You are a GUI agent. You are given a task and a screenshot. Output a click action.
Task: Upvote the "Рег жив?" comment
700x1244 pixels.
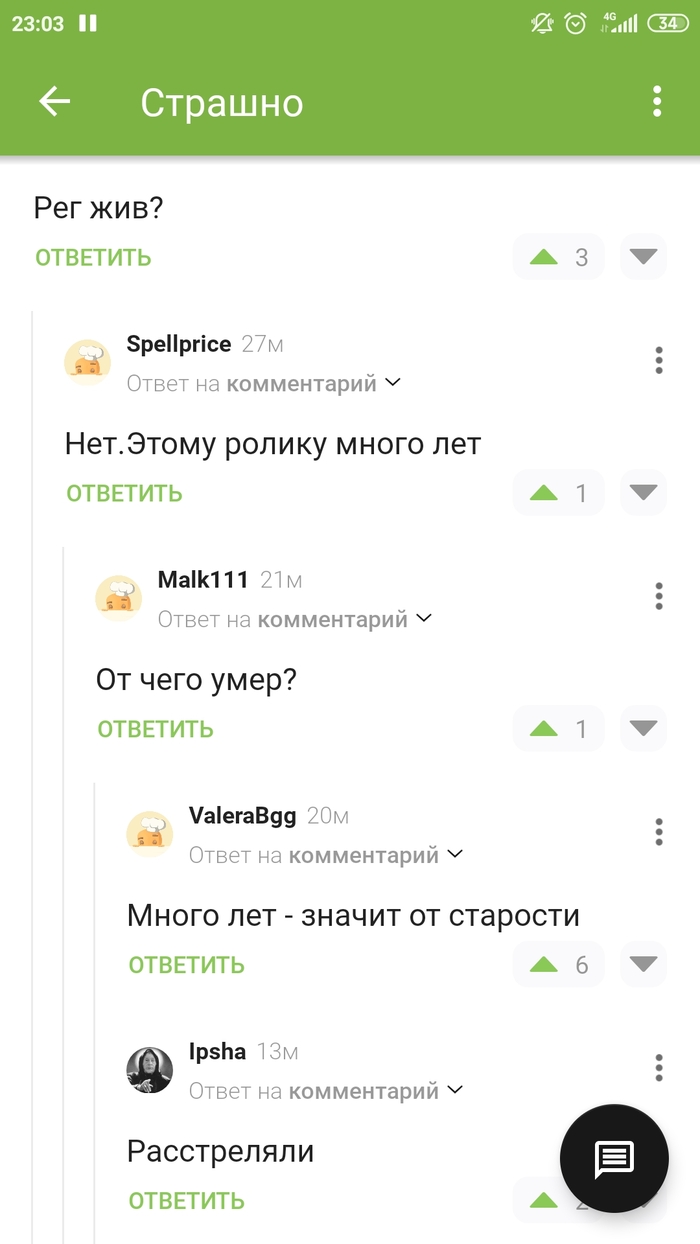pos(544,257)
